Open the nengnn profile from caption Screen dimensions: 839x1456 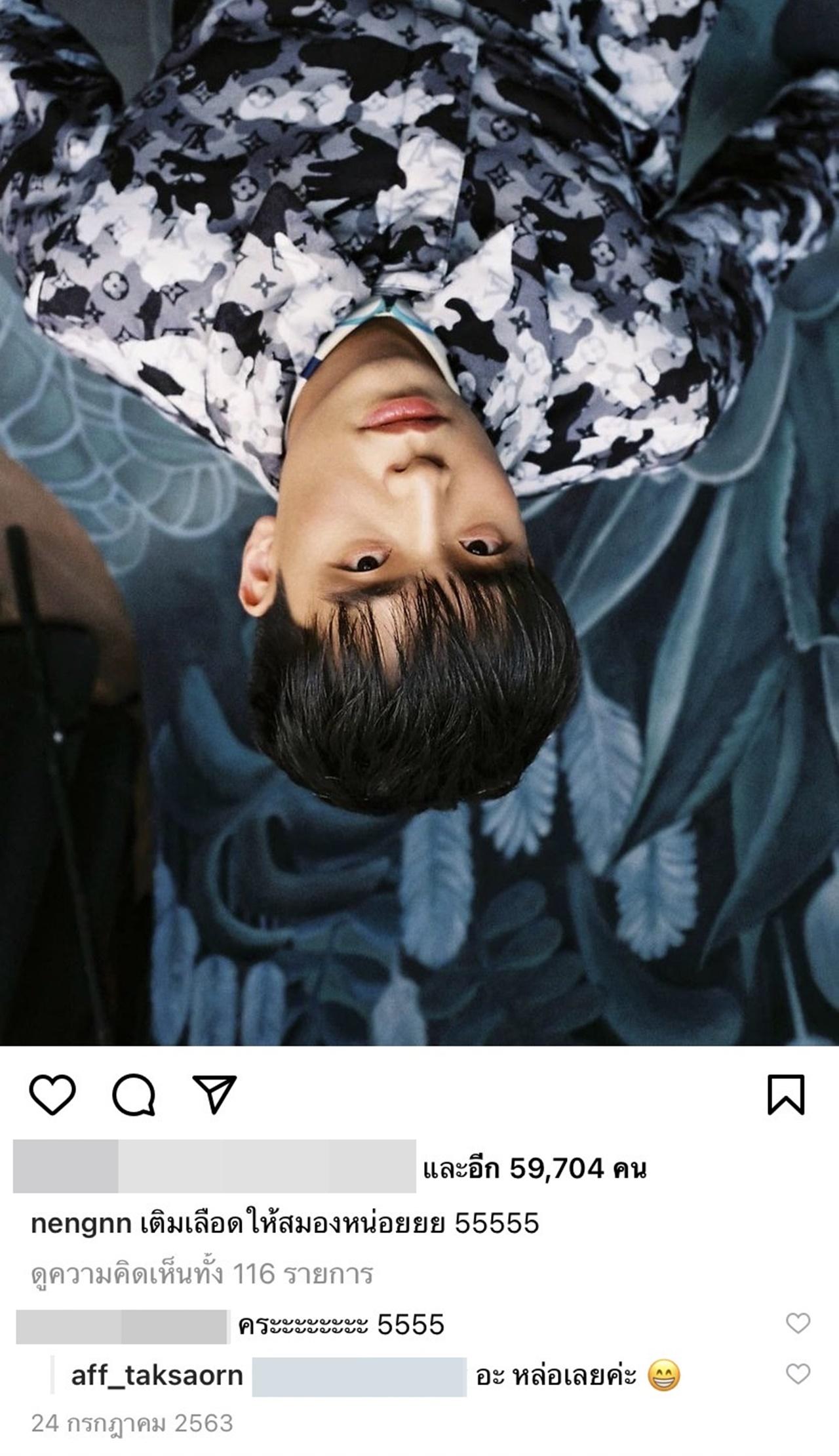tap(81, 1224)
